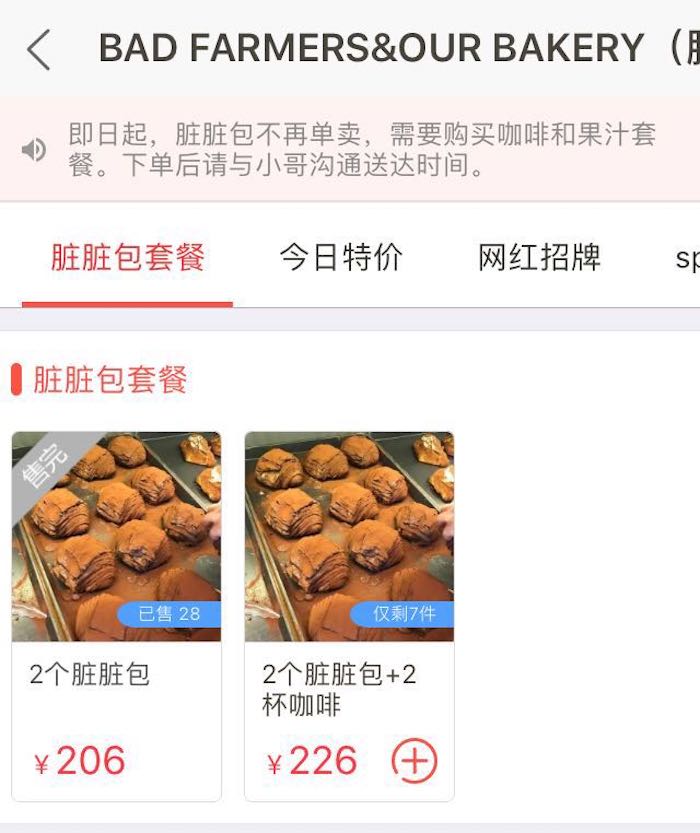Go back using the top-left arrow
Image resolution: width=700 pixels, height=833 pixels.
[39, 49]
